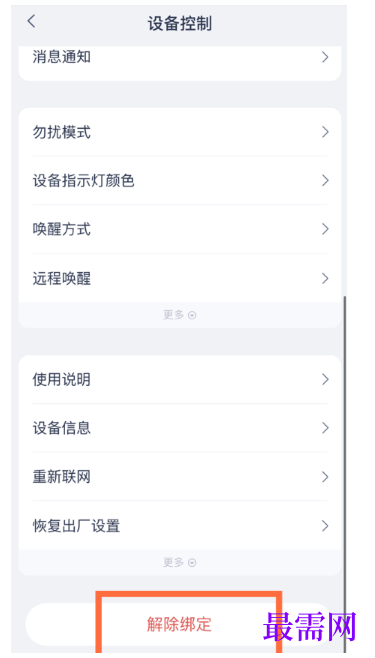Viewport: 375px width, 658px height.
Task: Open 消息通知 settings
Action: (x=180, y=57)
